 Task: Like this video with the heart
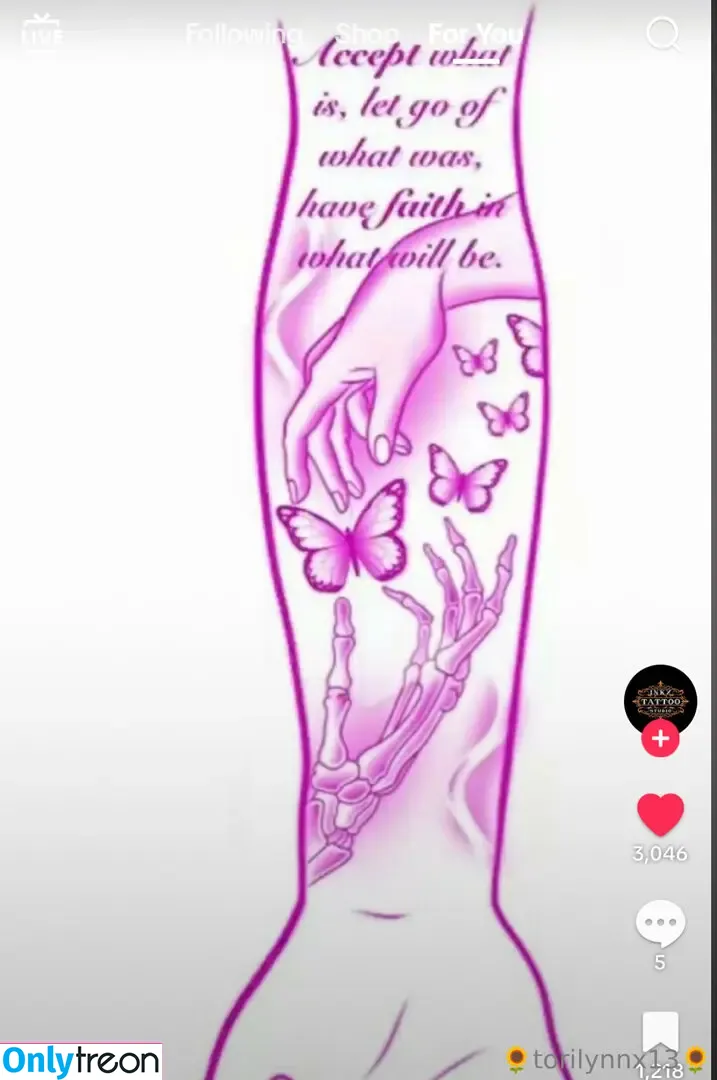[x=660, y=814]
